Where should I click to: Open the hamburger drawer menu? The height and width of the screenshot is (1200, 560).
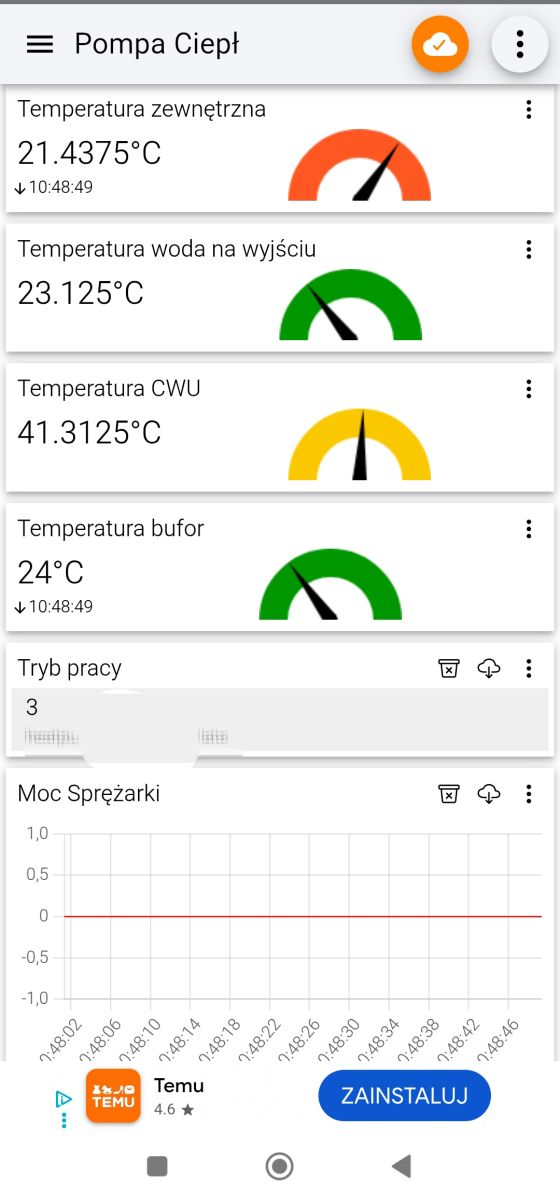[40, 45]
